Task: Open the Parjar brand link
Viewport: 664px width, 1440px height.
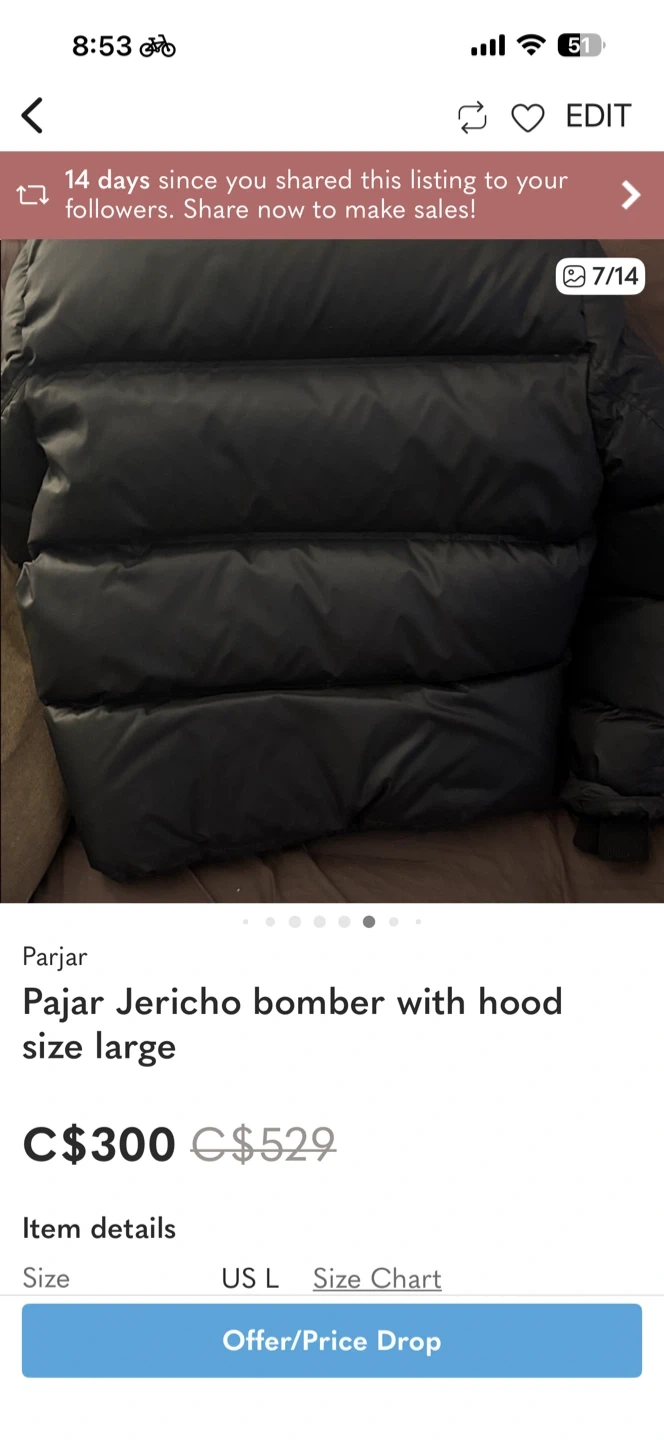Action: (55, 957)
